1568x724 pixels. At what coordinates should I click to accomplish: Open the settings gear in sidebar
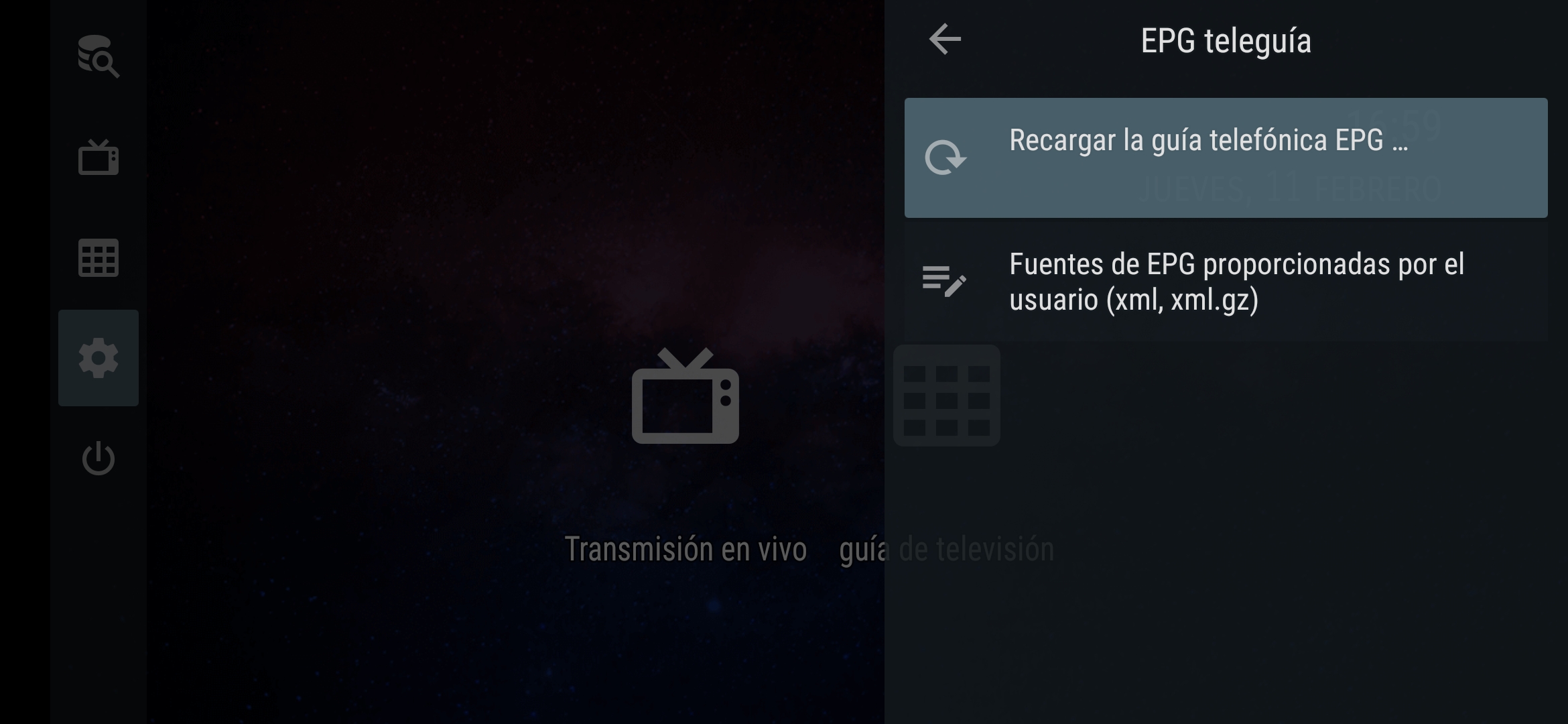tap(98, 358)
